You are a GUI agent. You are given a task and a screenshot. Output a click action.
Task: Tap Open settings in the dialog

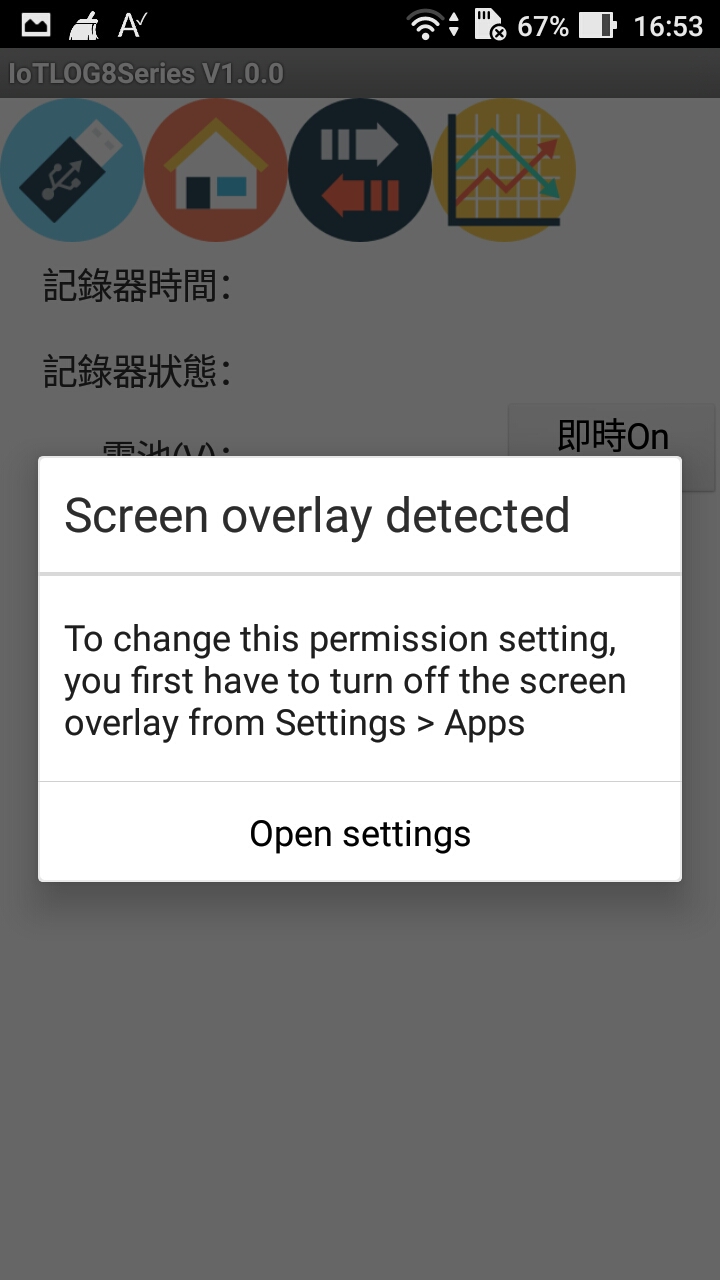pyautogui.click(x=360, y=833)
